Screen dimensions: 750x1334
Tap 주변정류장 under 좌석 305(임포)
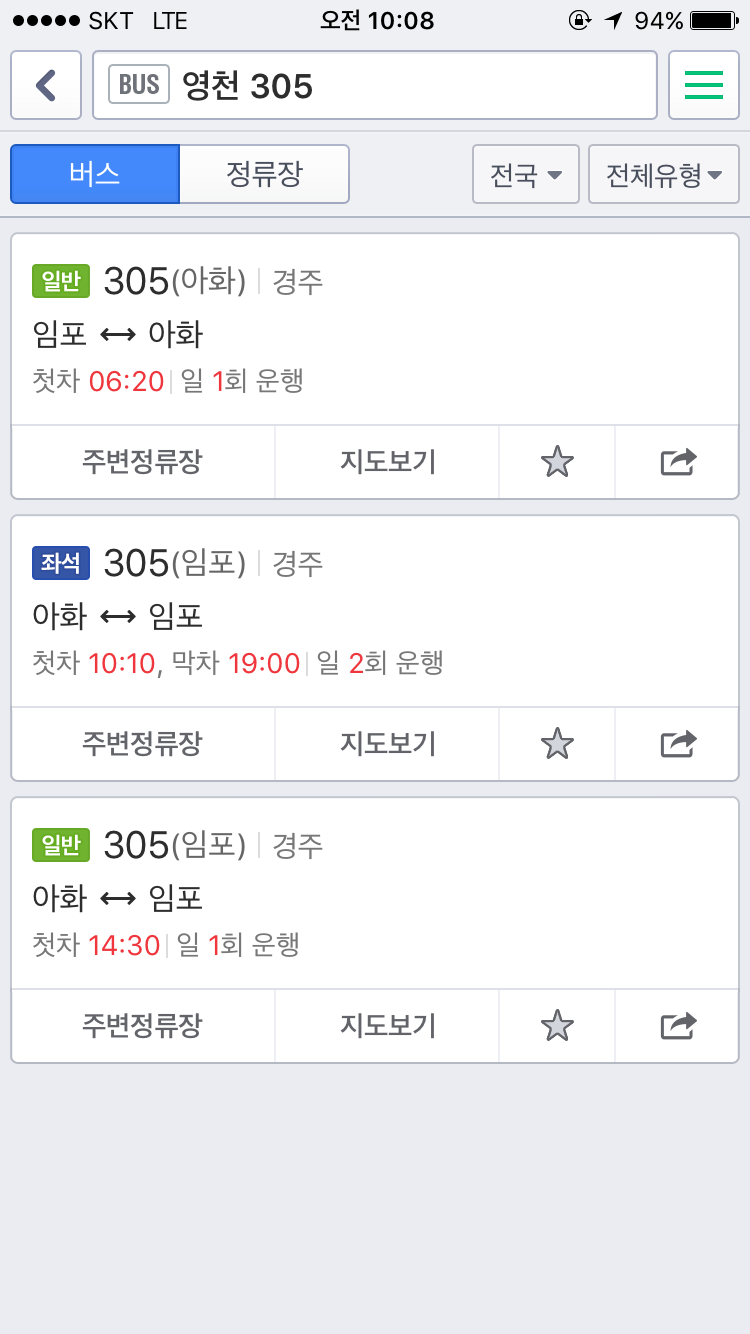tap(143, 744)
